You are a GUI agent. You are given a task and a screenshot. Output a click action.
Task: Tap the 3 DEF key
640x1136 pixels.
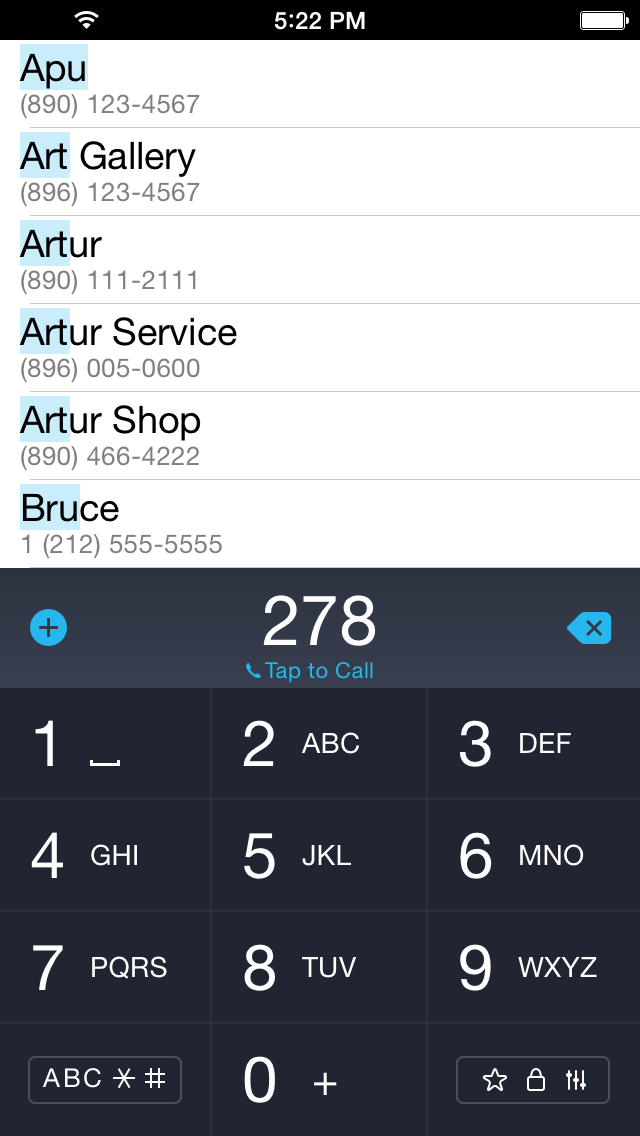533,743
